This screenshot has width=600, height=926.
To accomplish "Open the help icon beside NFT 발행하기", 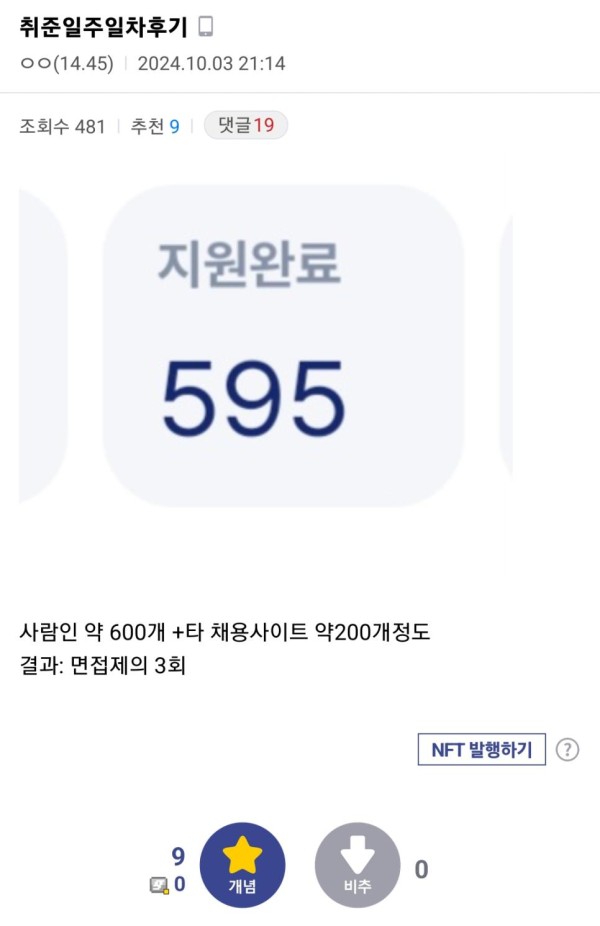I will (567, 749).
